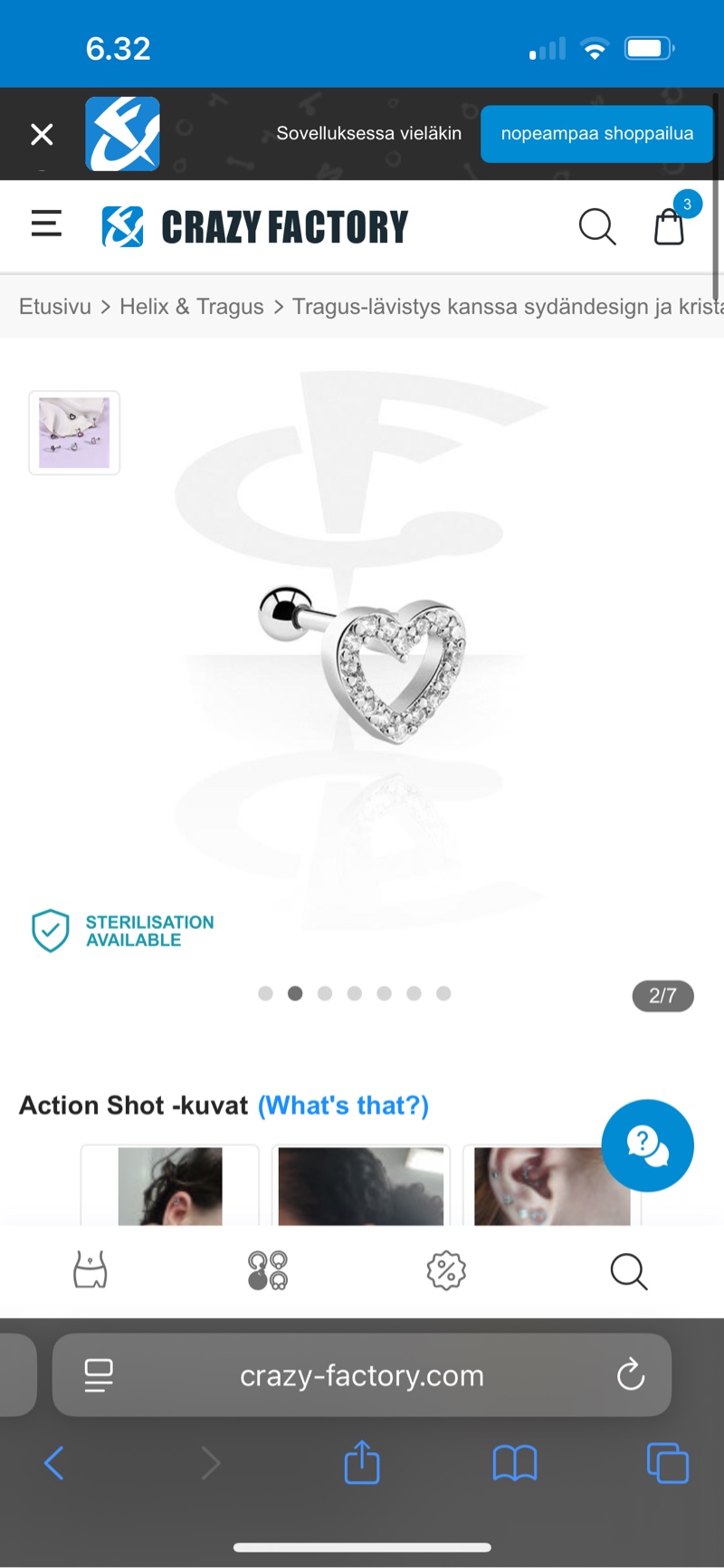Image resolution: width=724 pixels, height=1568 pixels.
Task: Go to Etusivu in breadcrumb
Action: click(x=54, y=307)
